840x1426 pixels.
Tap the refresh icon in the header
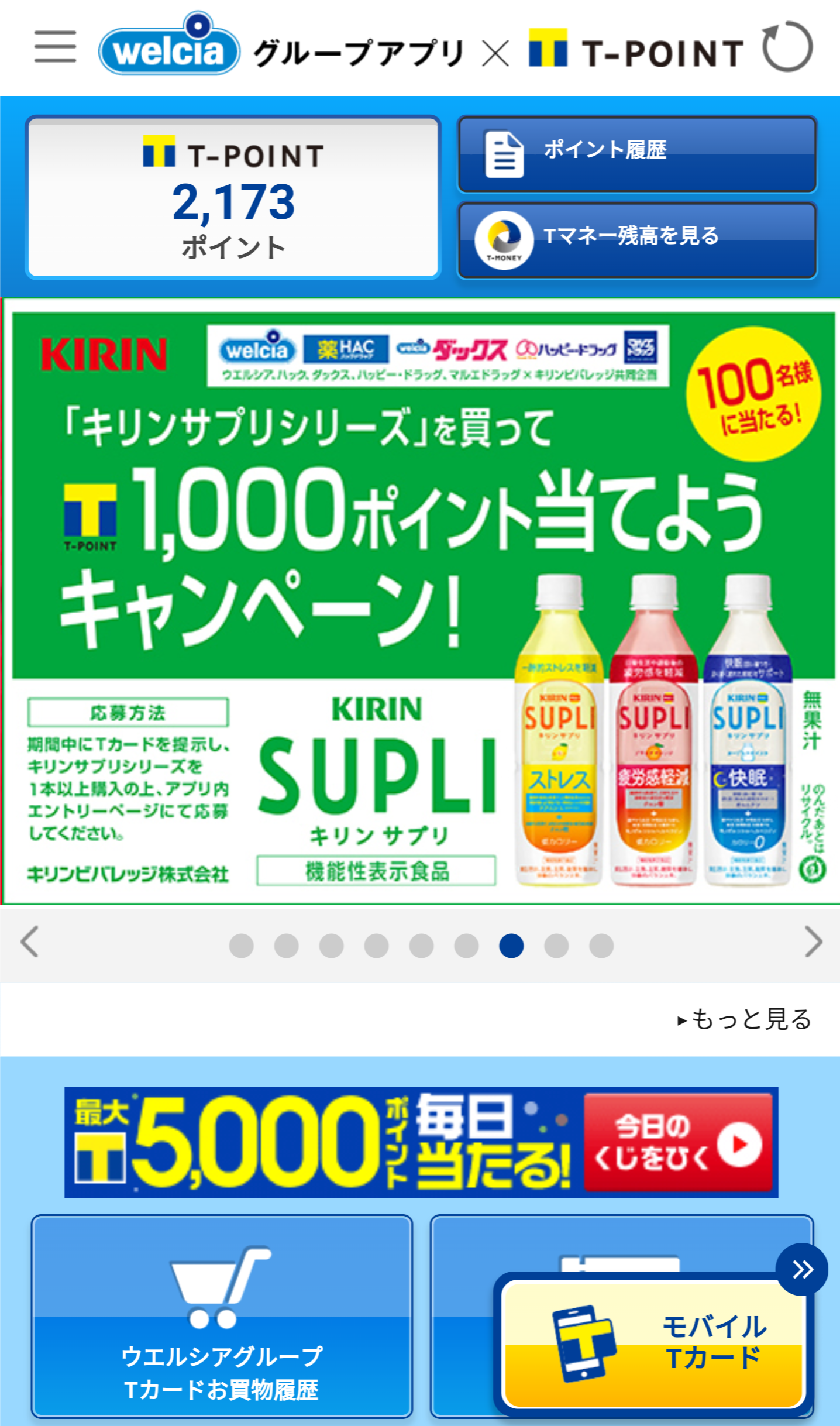click(787, 46)
